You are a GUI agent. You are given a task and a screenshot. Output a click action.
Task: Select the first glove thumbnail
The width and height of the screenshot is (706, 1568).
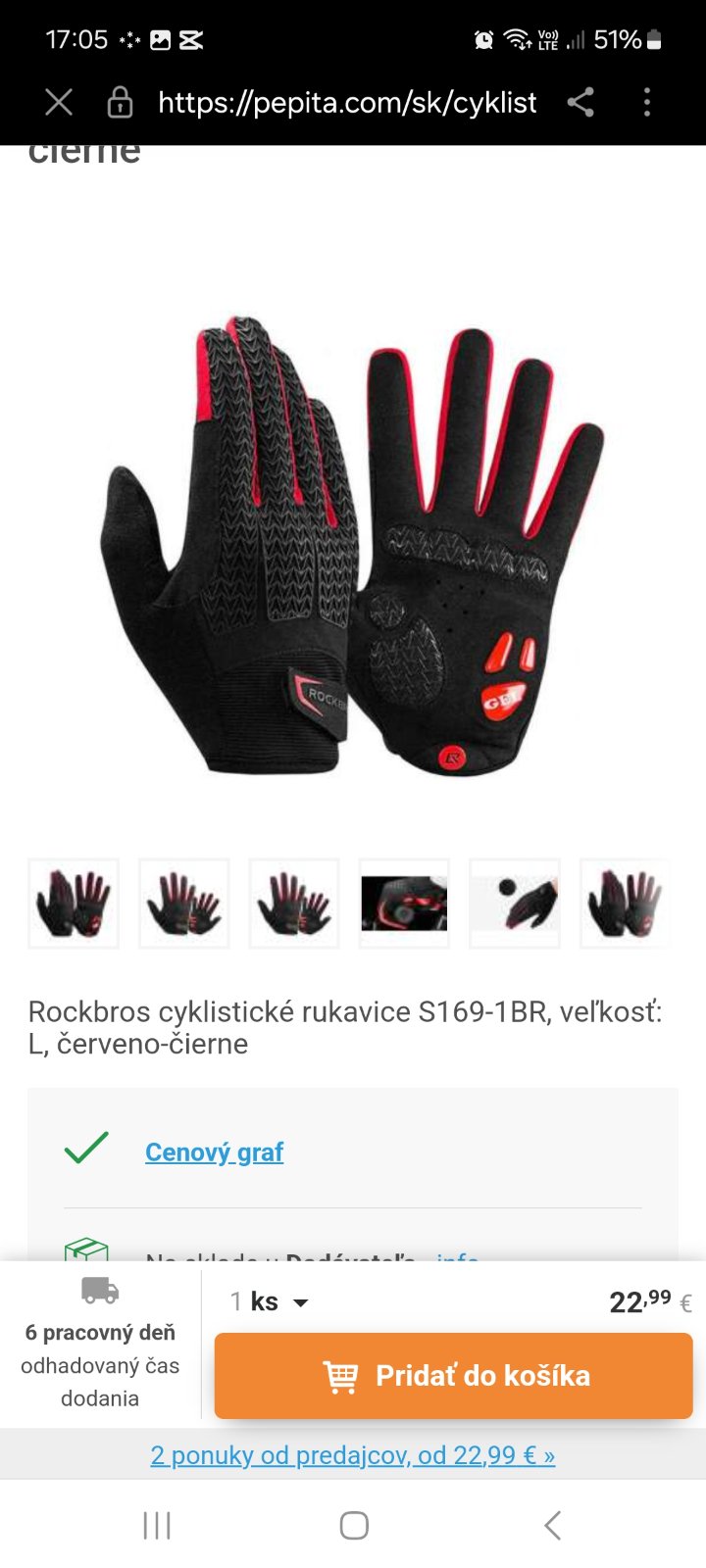[74, 903]
